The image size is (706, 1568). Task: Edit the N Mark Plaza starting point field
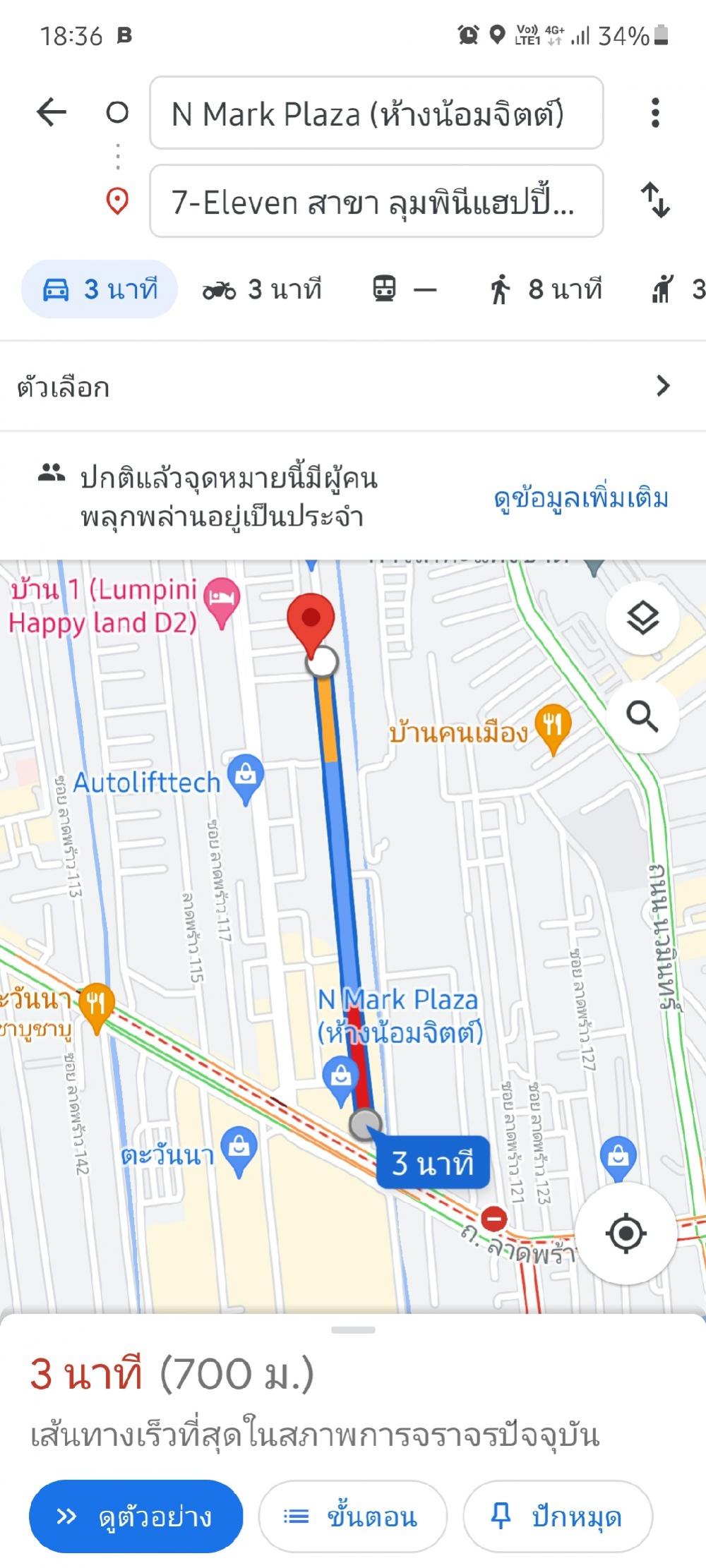pyautogui.click(x=376, y=113)
